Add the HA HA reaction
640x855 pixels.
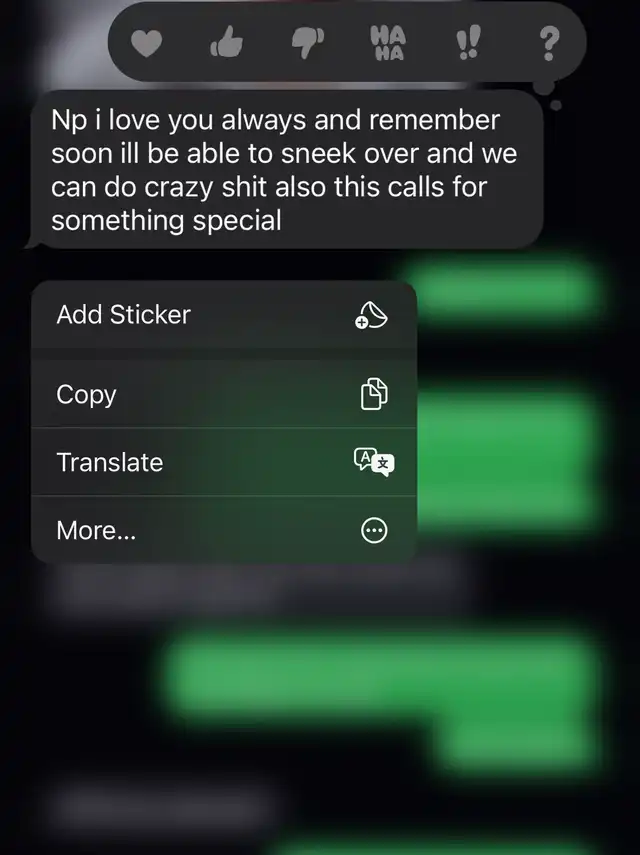point(388,43)
